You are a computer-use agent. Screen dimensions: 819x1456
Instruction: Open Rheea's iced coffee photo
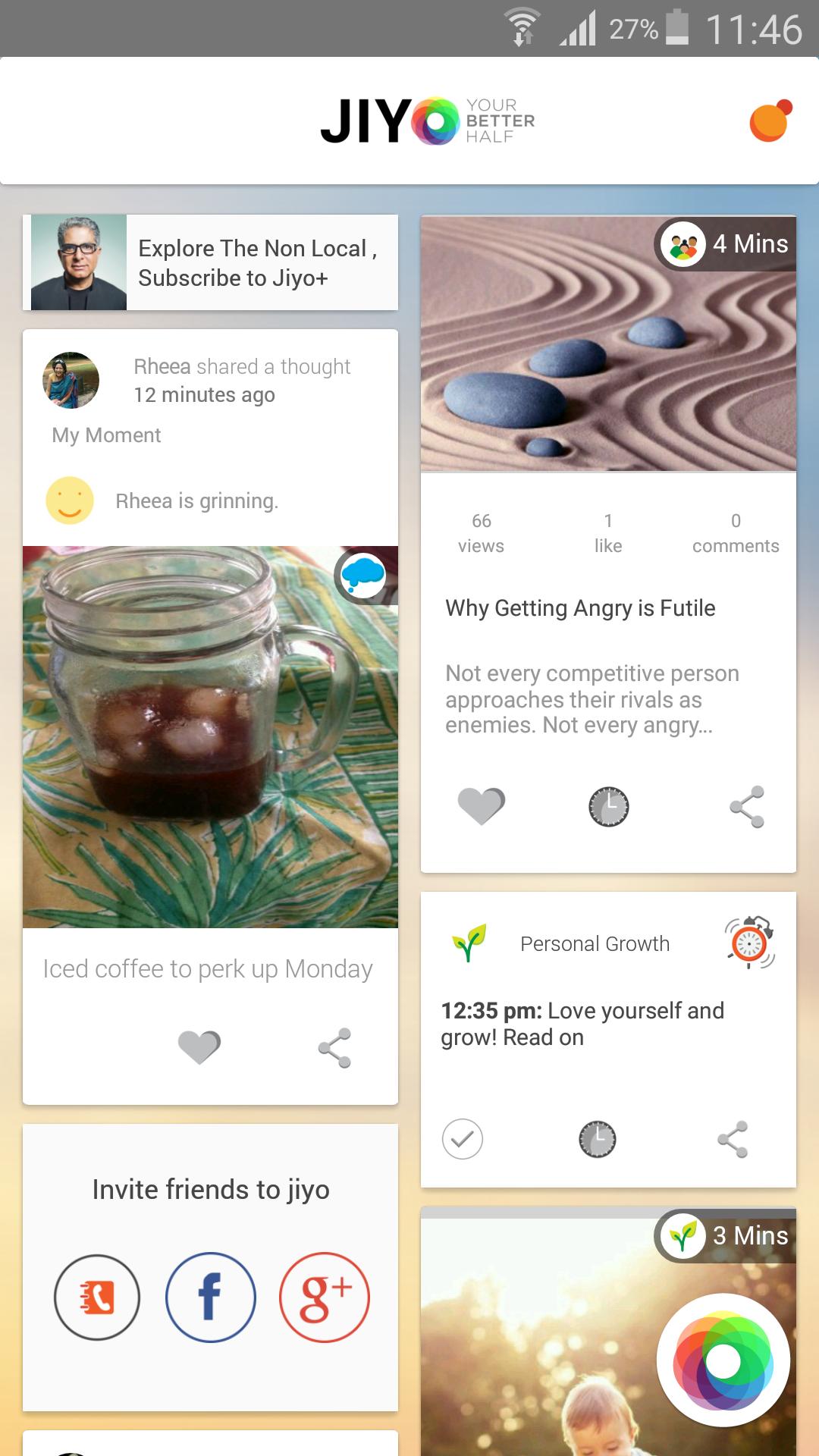(x=211, y=736)
